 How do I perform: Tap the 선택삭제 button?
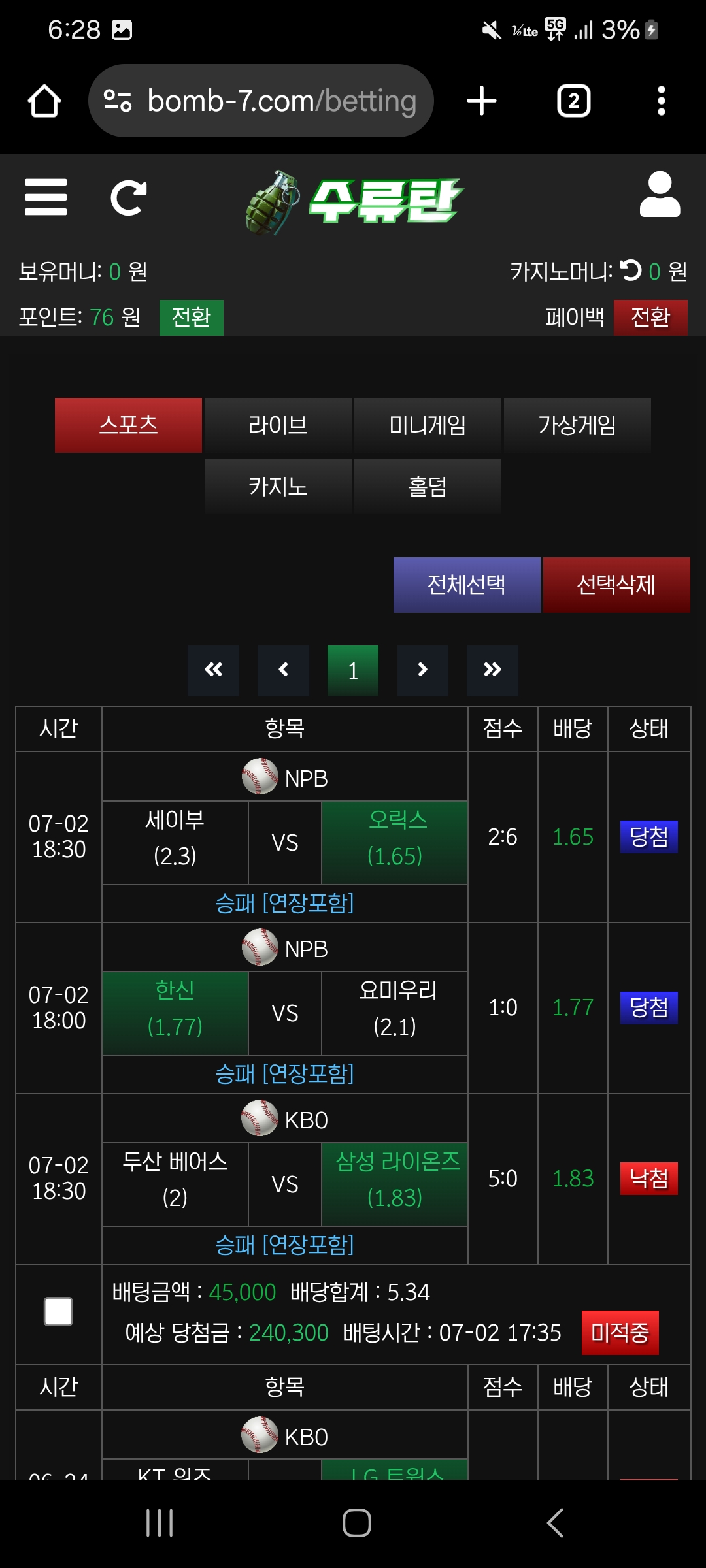coord(616,585)
